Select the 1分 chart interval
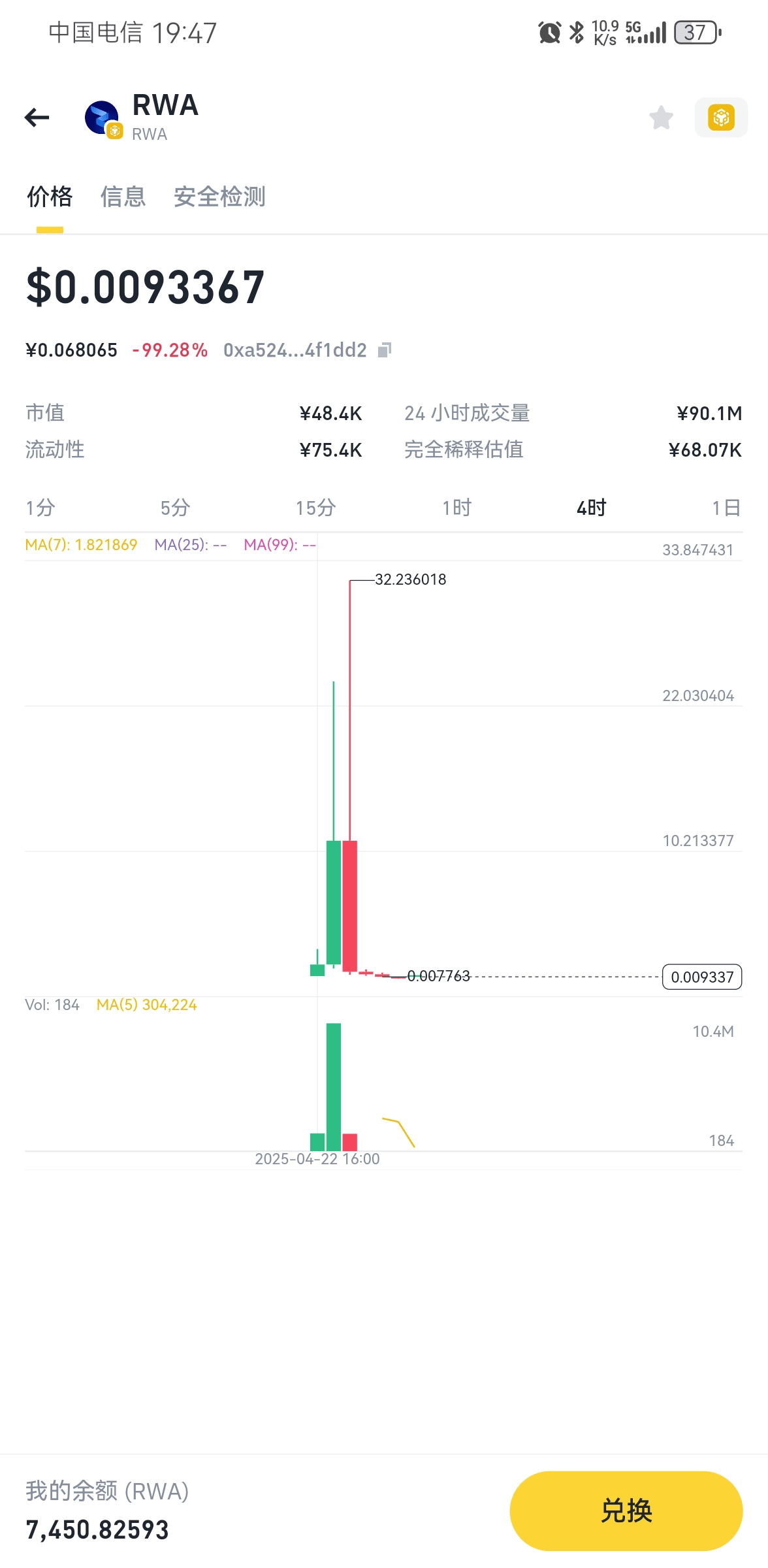 [x=40, y=508]
